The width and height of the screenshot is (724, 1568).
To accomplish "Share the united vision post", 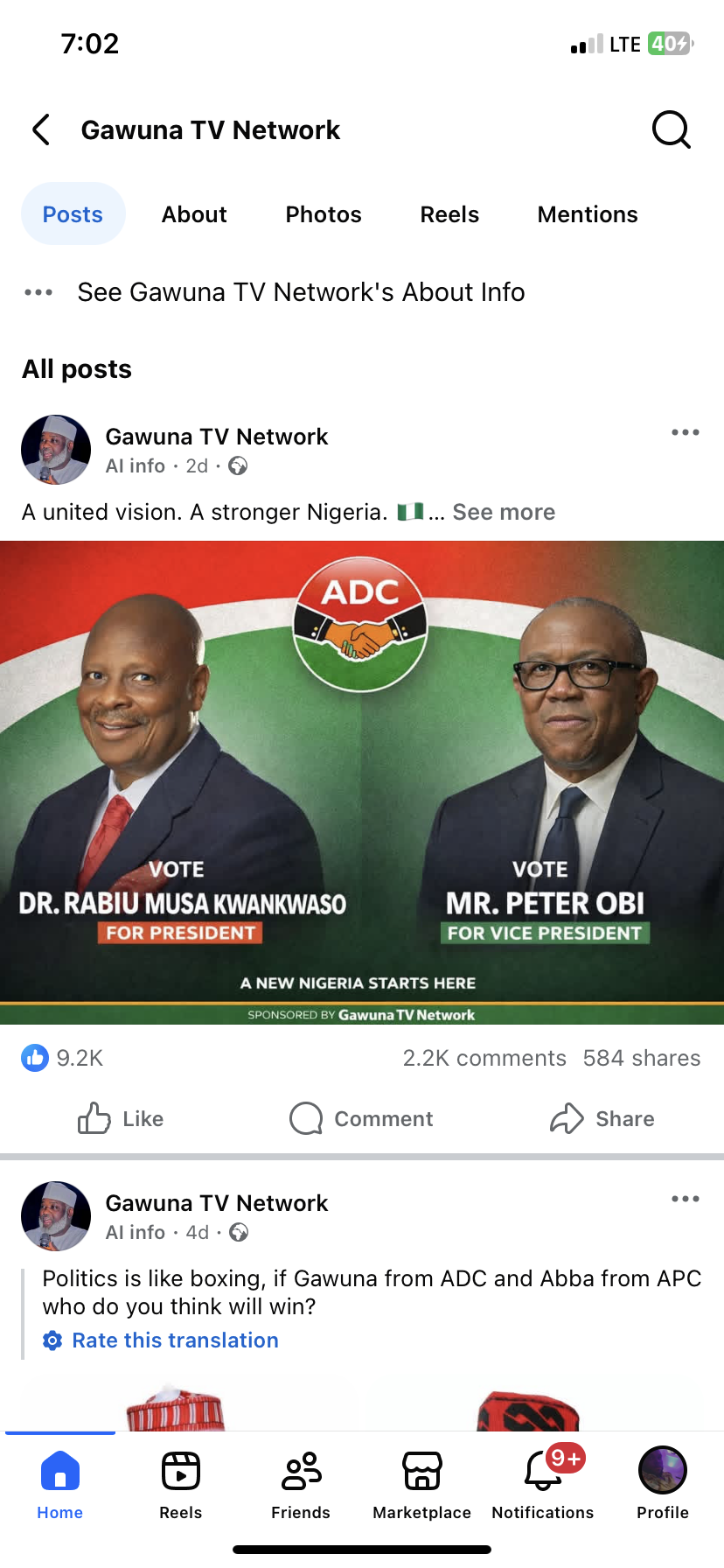I will click(602, 1118).
